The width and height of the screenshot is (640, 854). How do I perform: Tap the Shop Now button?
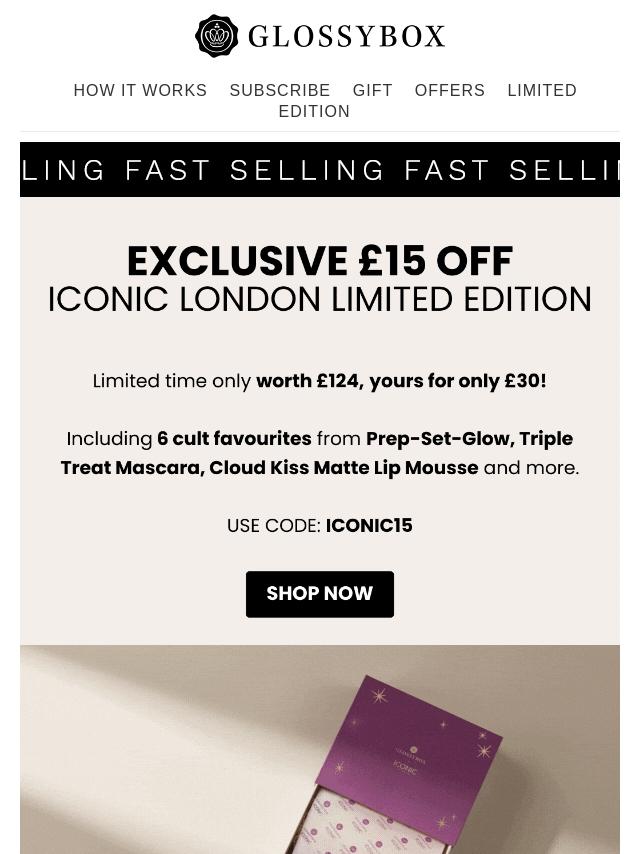320,594
